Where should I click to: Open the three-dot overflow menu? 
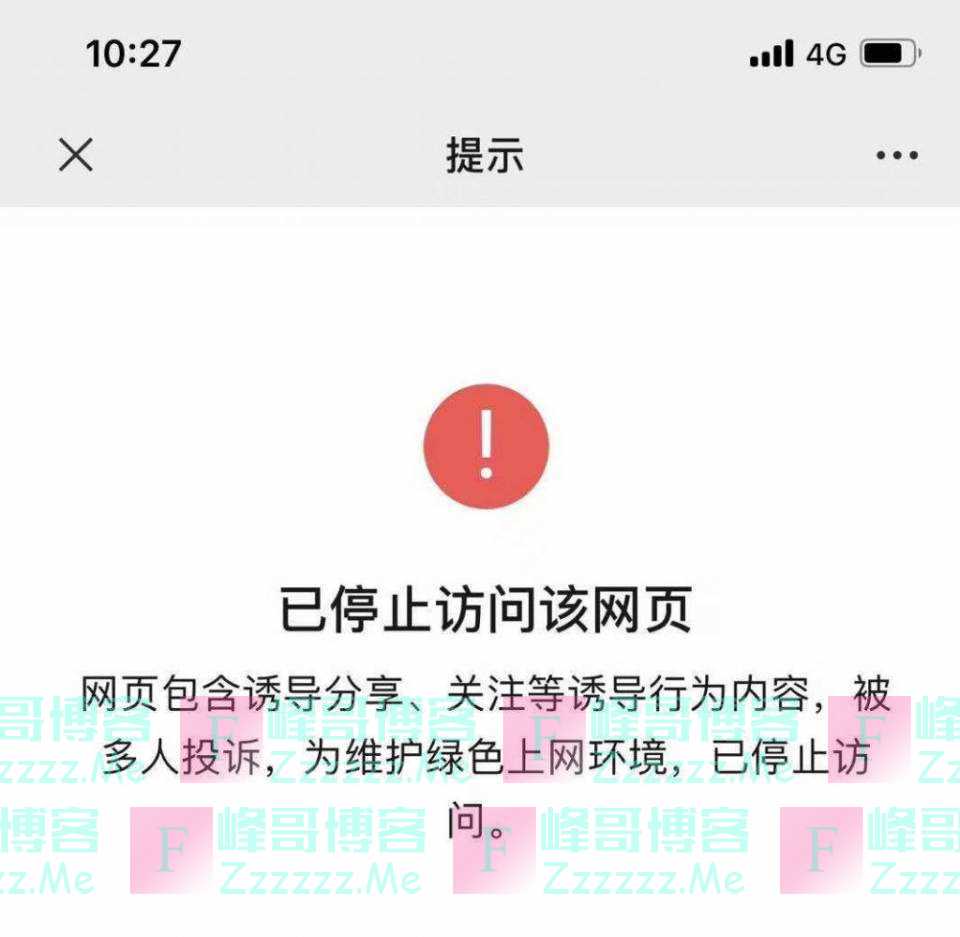(x=896, y=155)
